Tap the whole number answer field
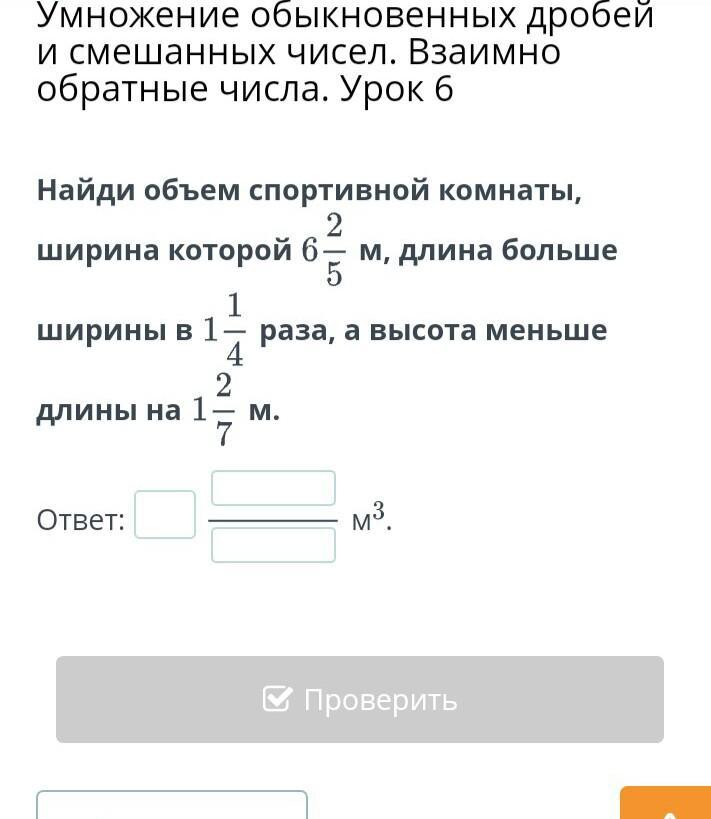 pyautogui.click(x=165, y=514)
